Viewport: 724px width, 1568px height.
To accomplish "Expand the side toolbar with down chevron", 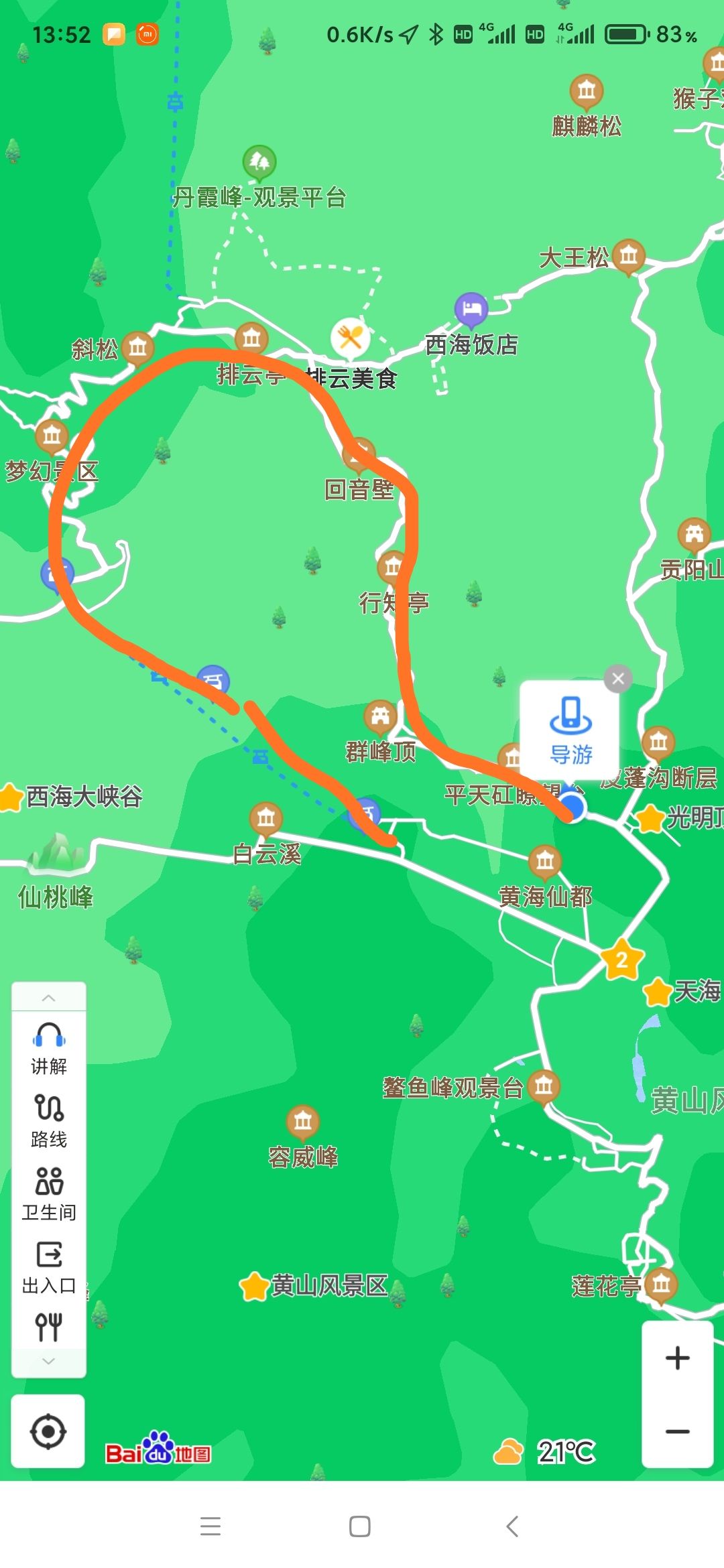I will (48, 1362).
